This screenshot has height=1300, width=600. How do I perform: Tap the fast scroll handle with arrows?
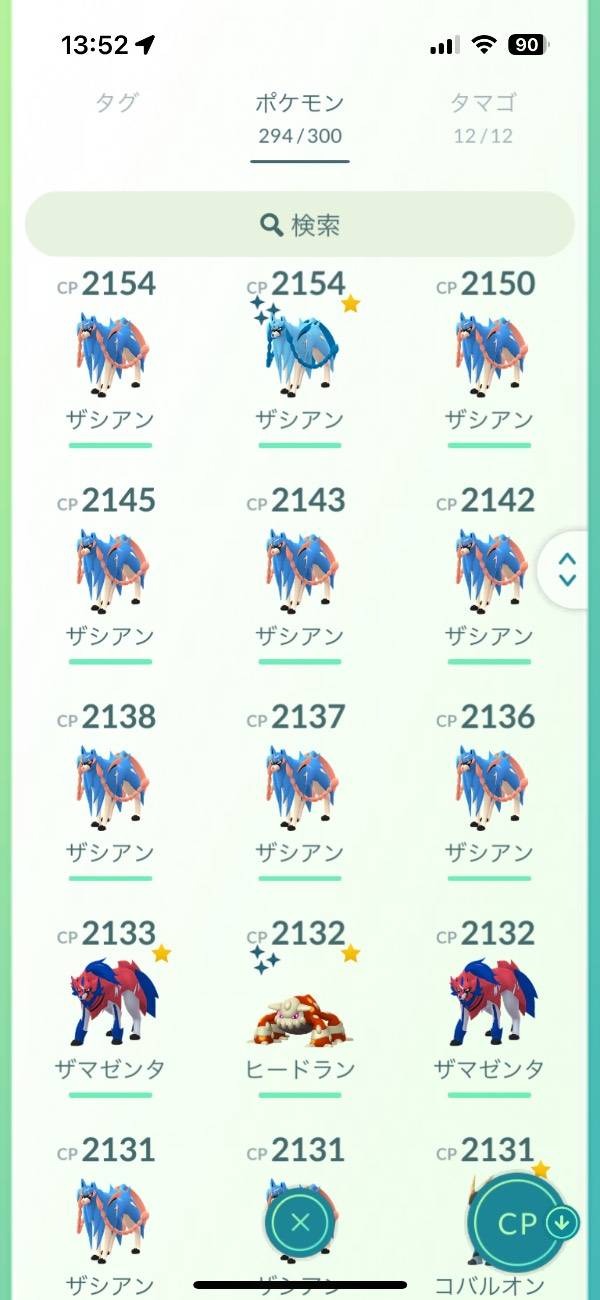(567, 570)
